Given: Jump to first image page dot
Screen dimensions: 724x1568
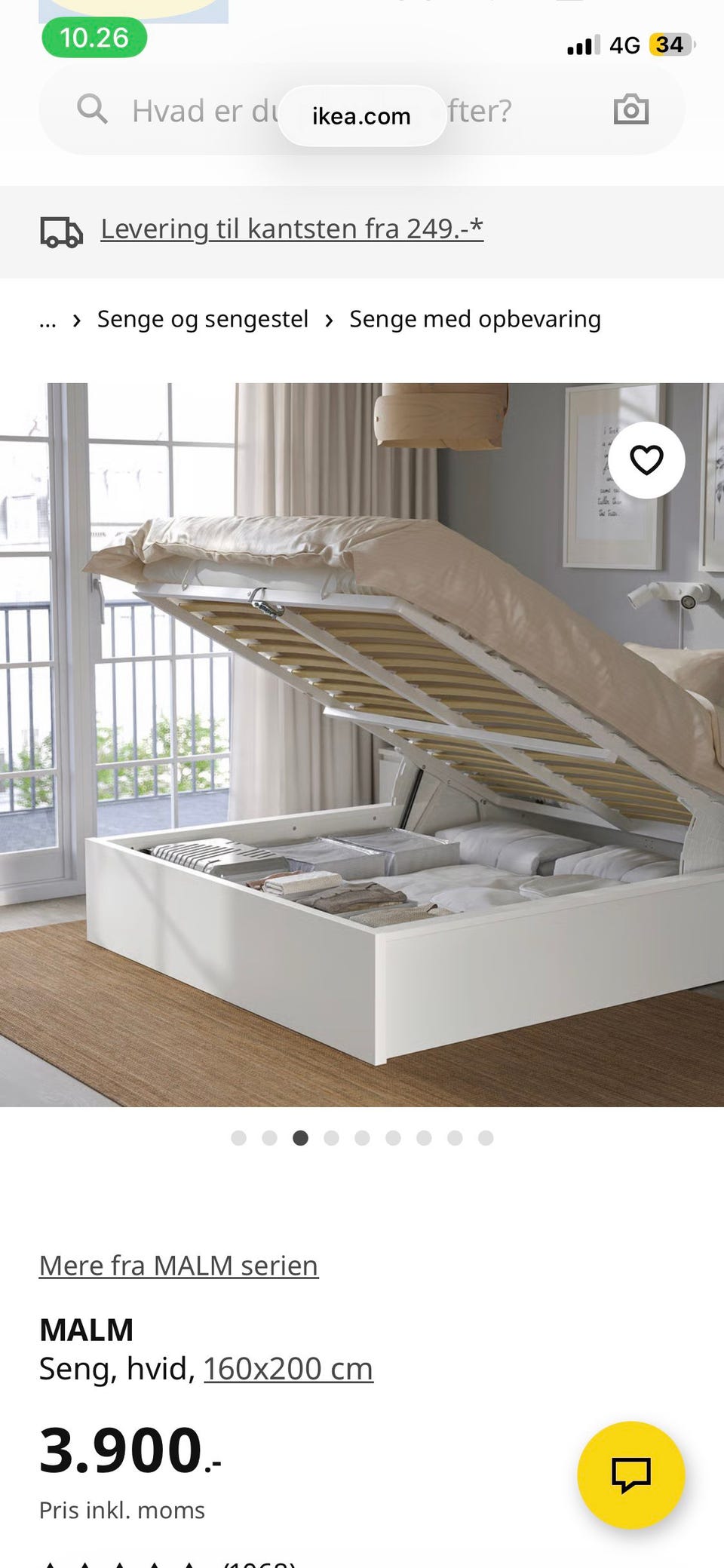Looking at the screenshot, I should point(238,1137).
